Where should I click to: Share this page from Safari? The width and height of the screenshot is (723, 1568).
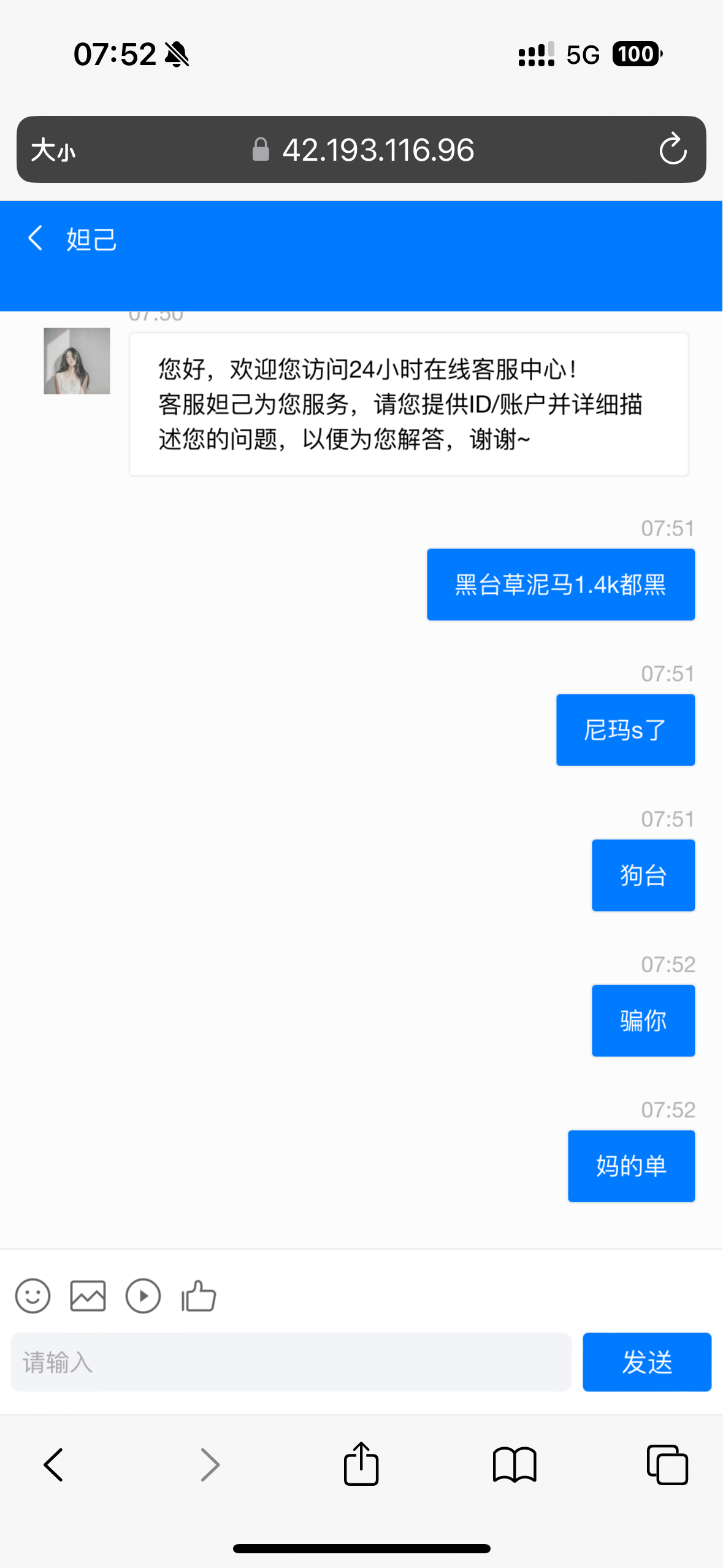pos(361,1464)
